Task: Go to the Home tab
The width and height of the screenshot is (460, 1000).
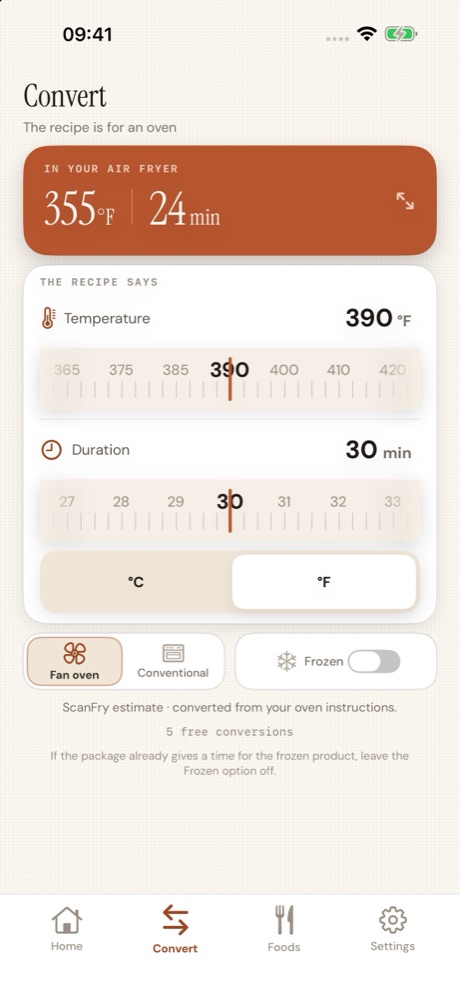Action: point(67,929)
